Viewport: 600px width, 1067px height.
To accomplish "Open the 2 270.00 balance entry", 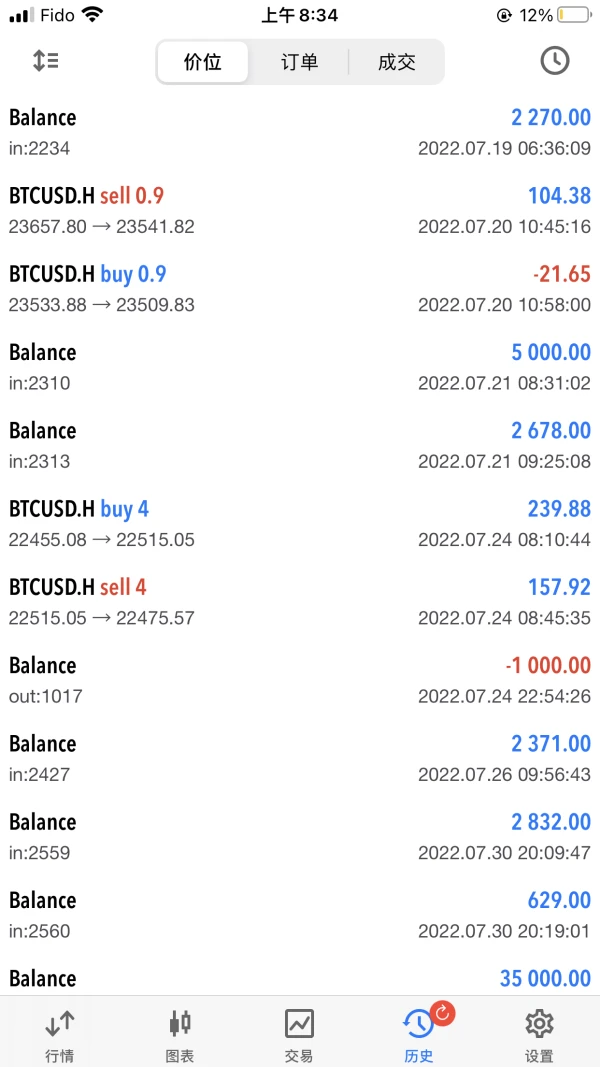I will click(x=299, y=132).
